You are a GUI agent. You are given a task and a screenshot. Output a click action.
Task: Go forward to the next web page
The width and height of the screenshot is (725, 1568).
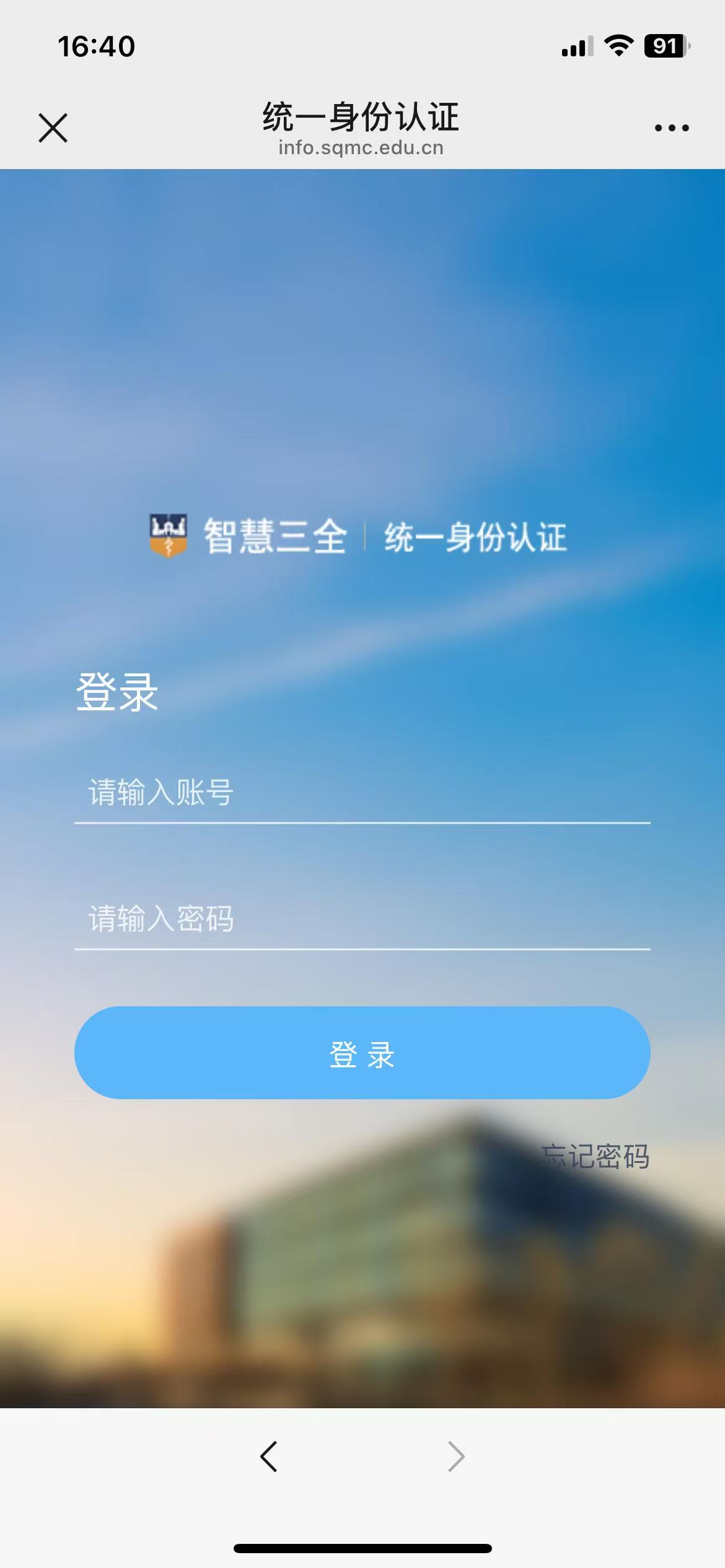(456, 1456)
